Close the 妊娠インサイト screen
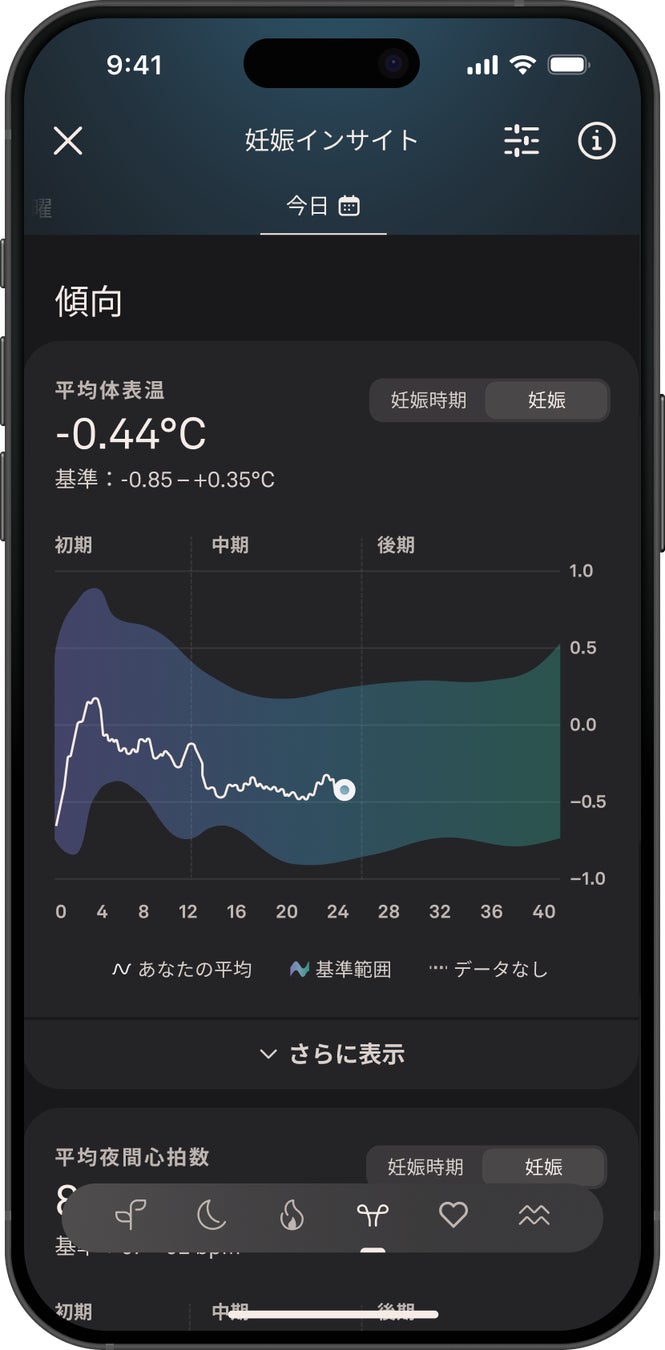Screen dimensions: 665x1350 (68, 141)
